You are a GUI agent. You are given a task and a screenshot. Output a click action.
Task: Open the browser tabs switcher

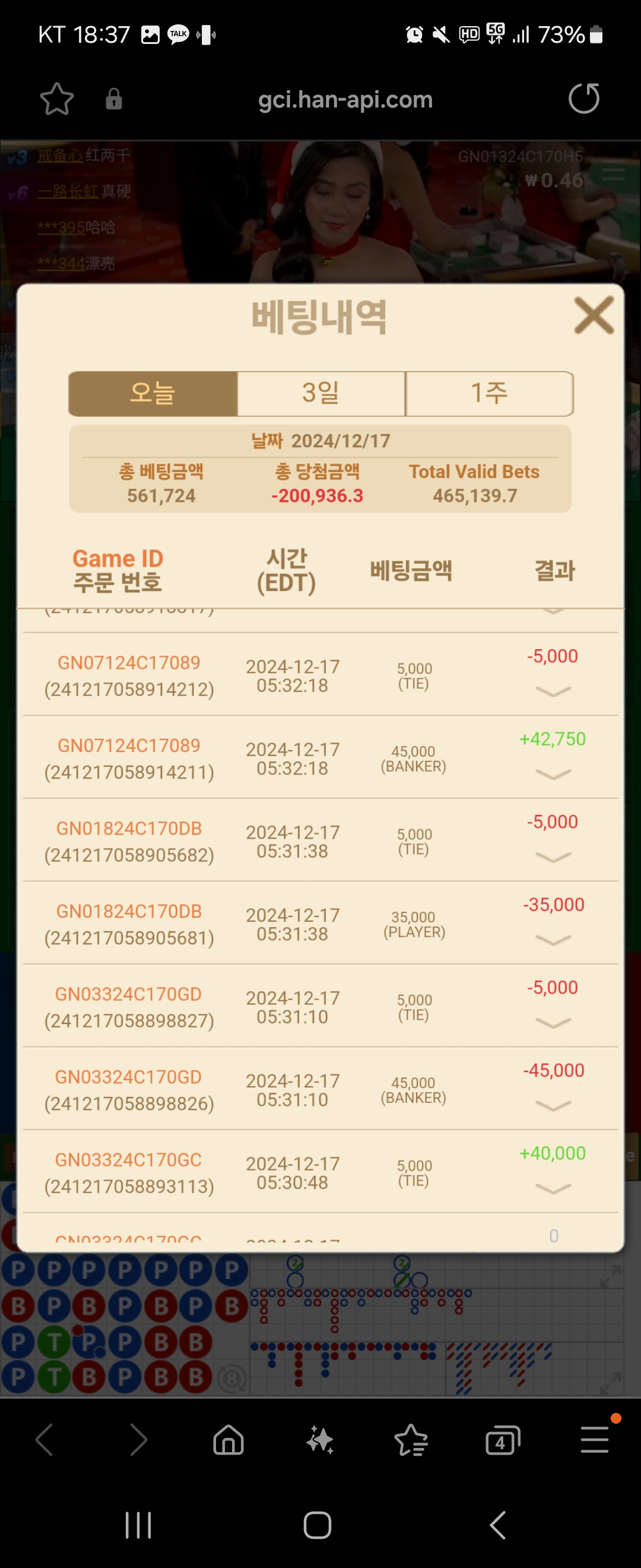point(502,1440)
